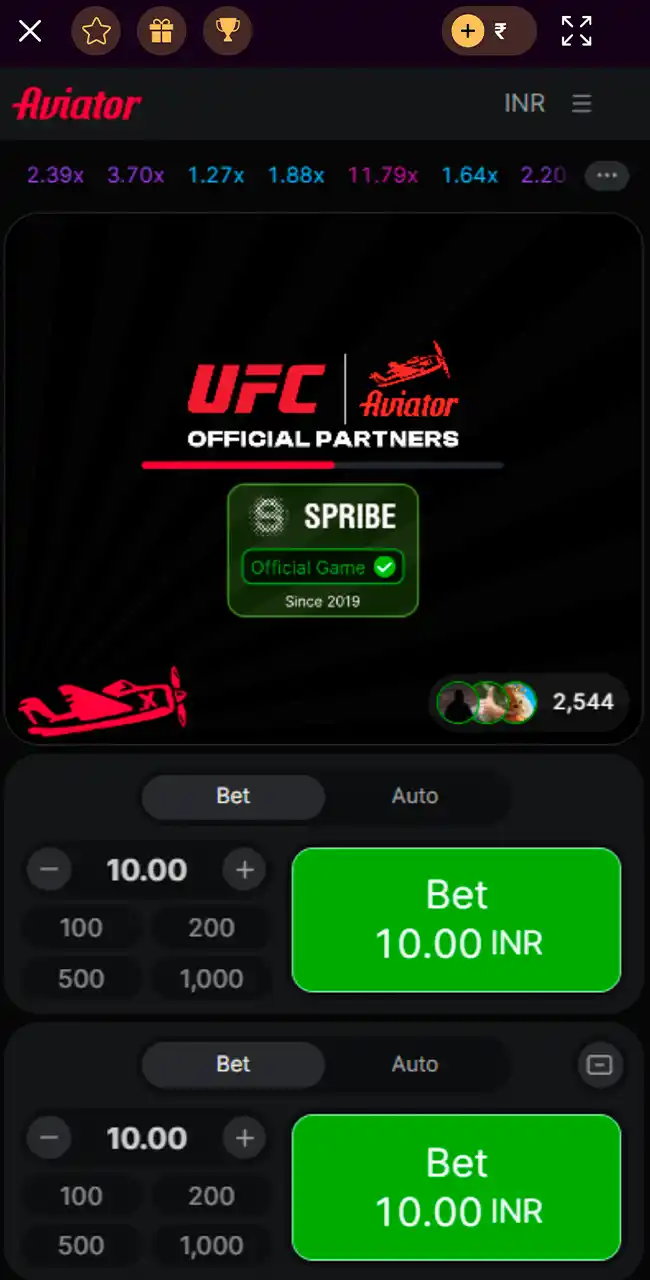The height and width of the screenshot is (1280, 650).
Task: Close the Aviator game screen
Action: [x=30, y=32]
